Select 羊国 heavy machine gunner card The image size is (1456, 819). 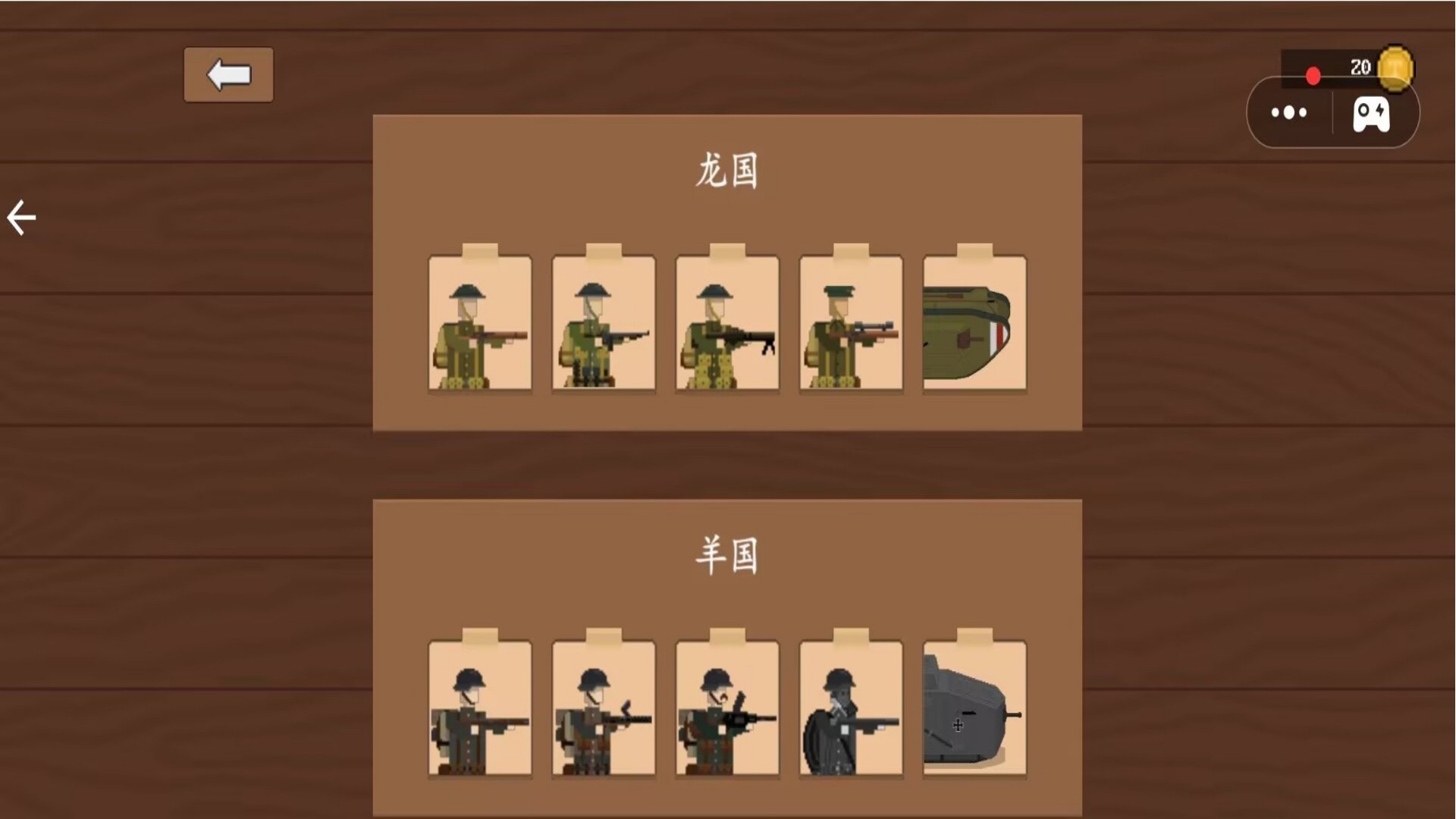pyautogui.click(x=727, y=709)
